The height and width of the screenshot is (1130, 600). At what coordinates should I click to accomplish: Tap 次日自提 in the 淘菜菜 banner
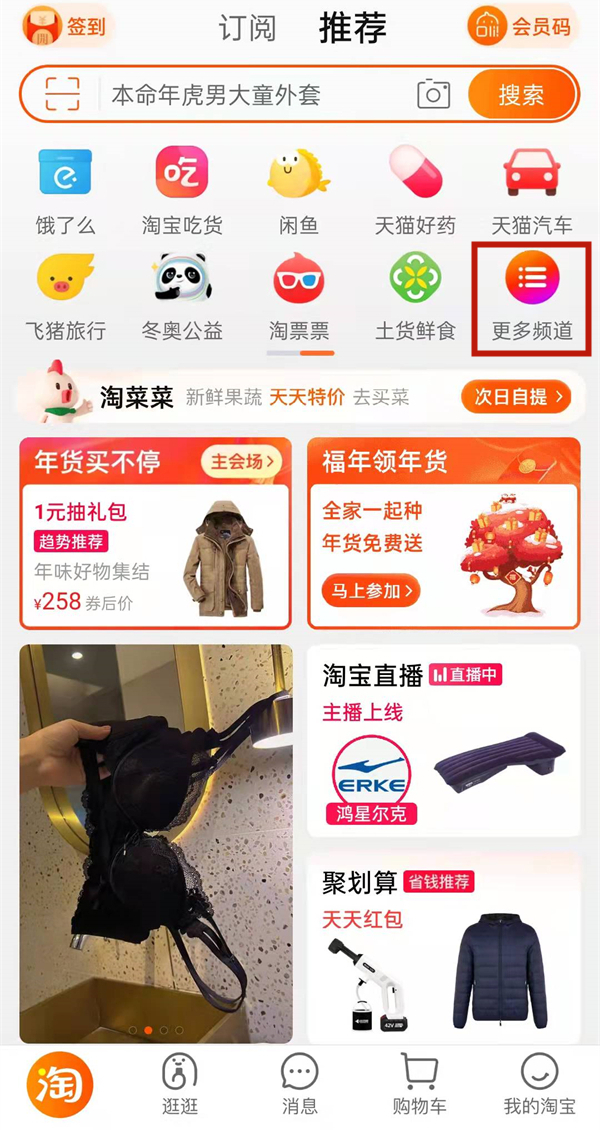[x=515, y=397]
